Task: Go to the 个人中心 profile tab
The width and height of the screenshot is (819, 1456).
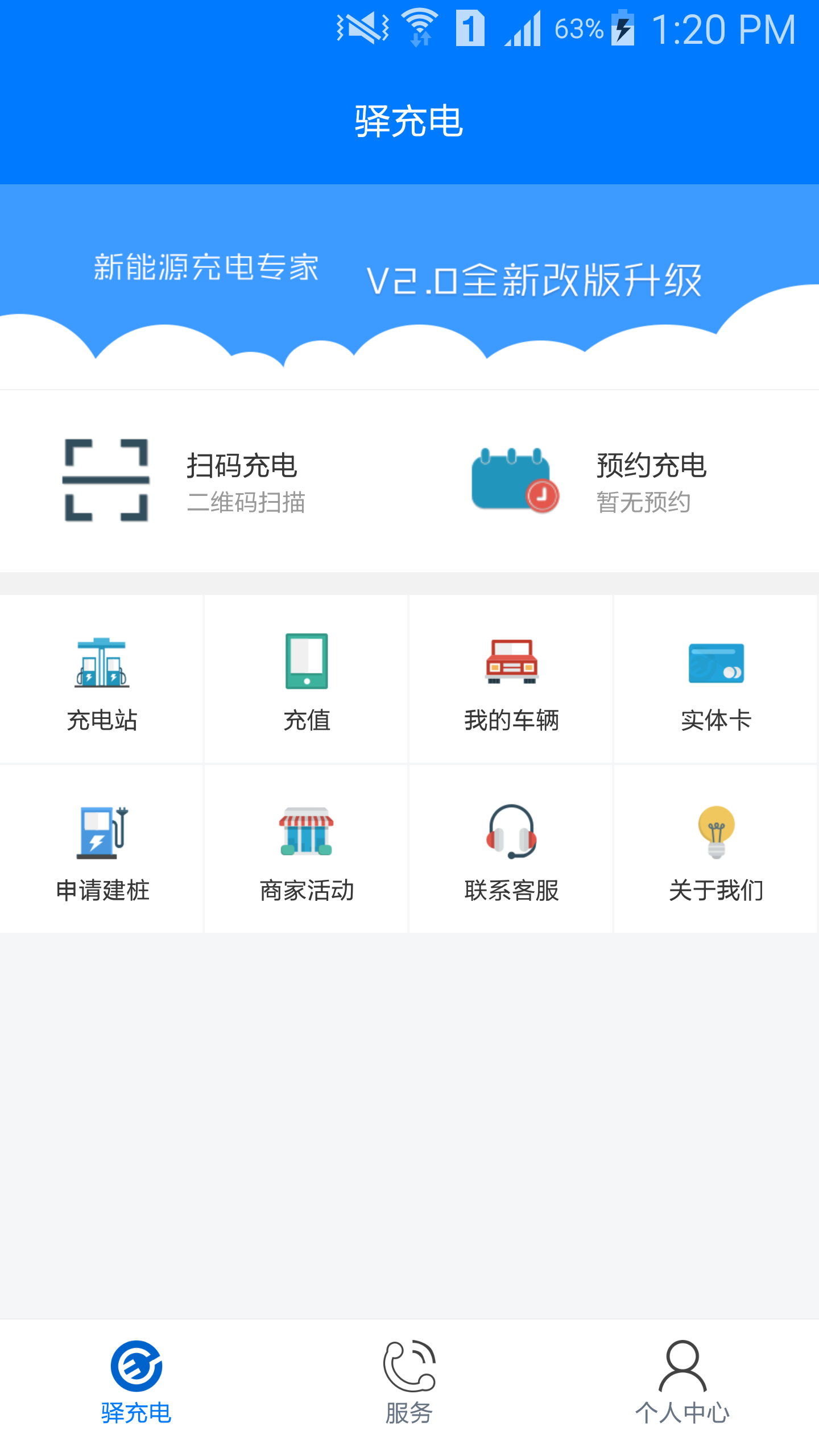Action: 682,1382
